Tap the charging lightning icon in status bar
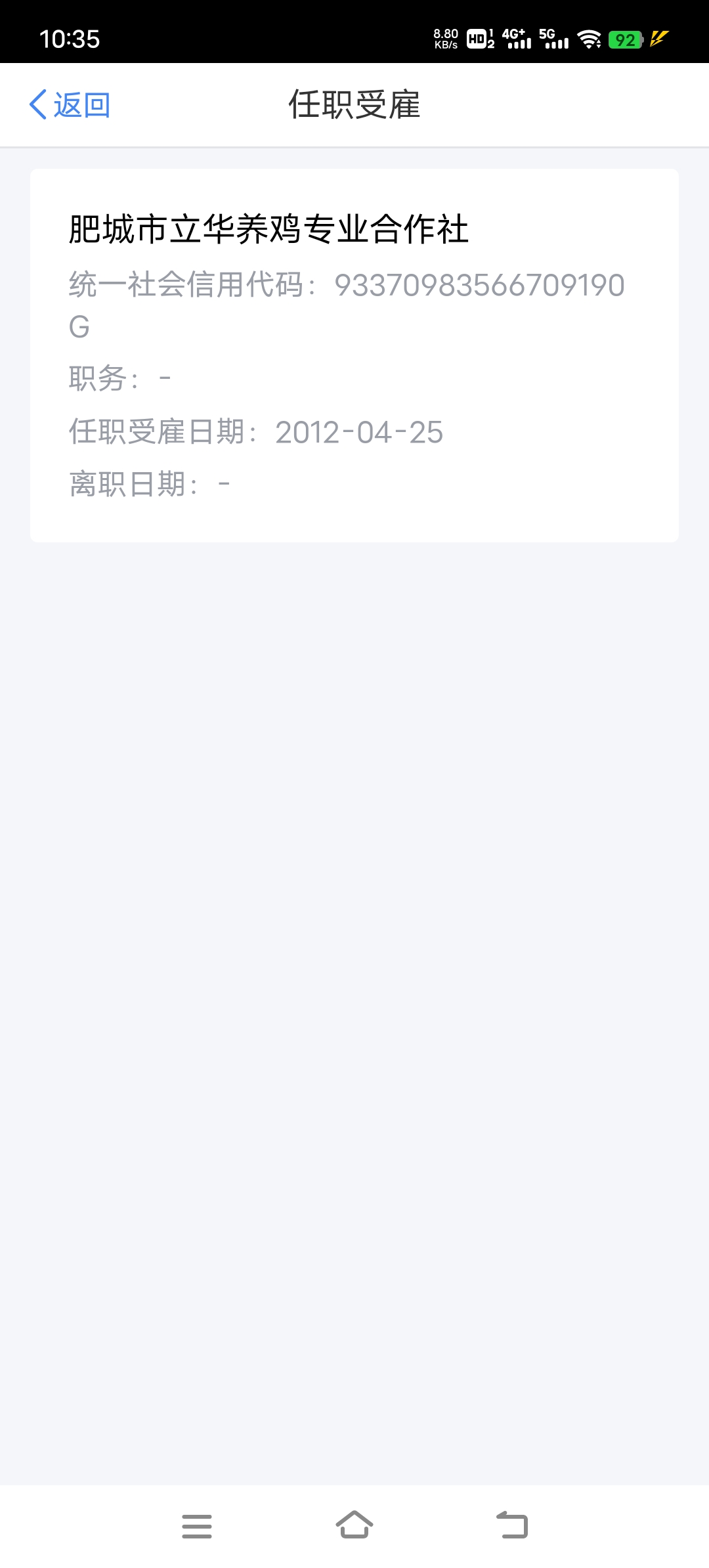This screenshot has height=1568, width=709. point(658,39)
